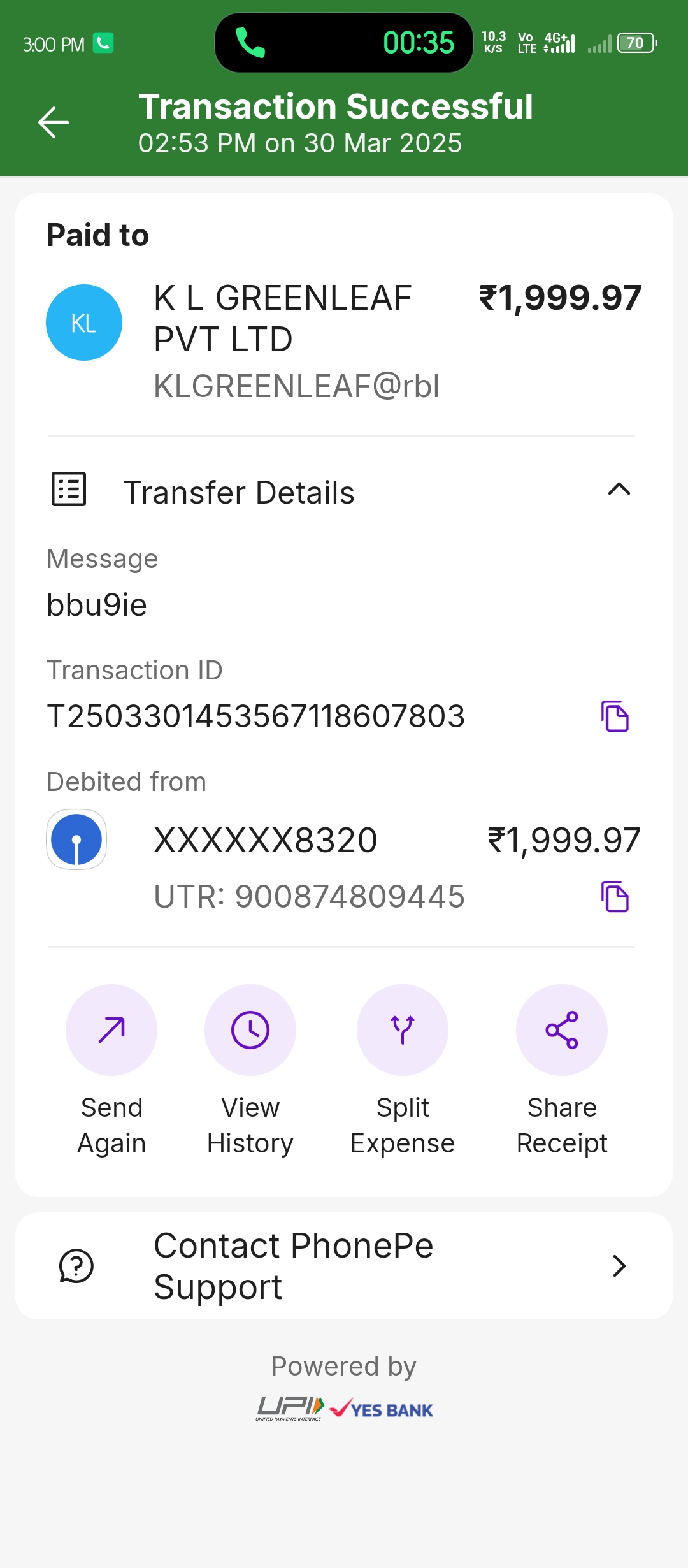This screenshot has height=1568, width=688.
Task: Go back using the top-left arrow
Action: point(54,122)
